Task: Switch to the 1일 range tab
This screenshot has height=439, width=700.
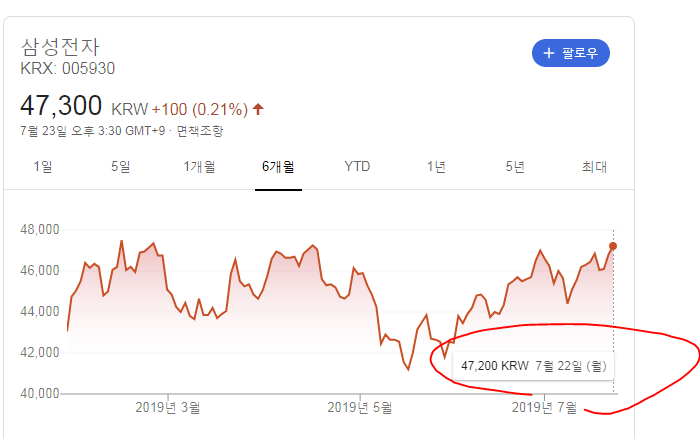Action: [42, 167]
